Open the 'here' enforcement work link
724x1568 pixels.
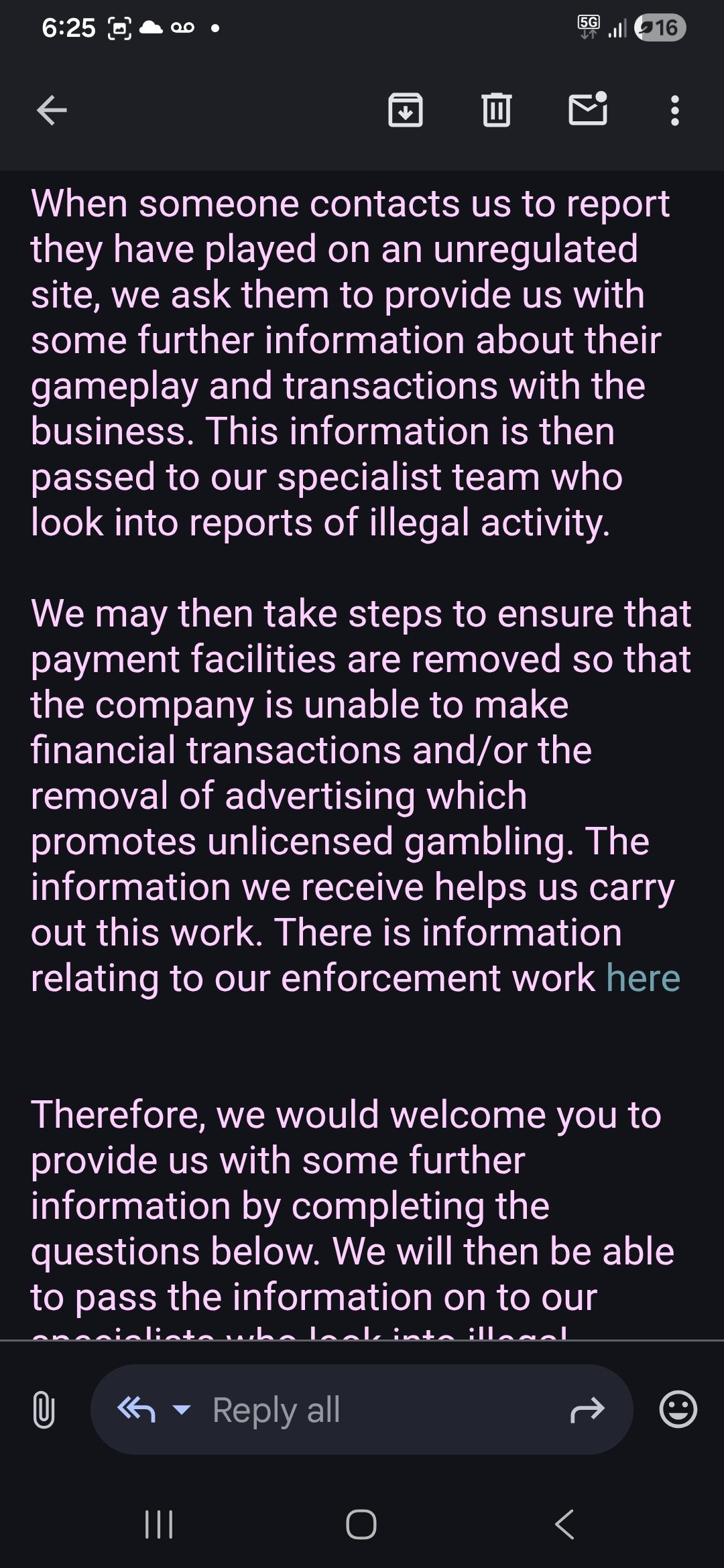point(643,978)
